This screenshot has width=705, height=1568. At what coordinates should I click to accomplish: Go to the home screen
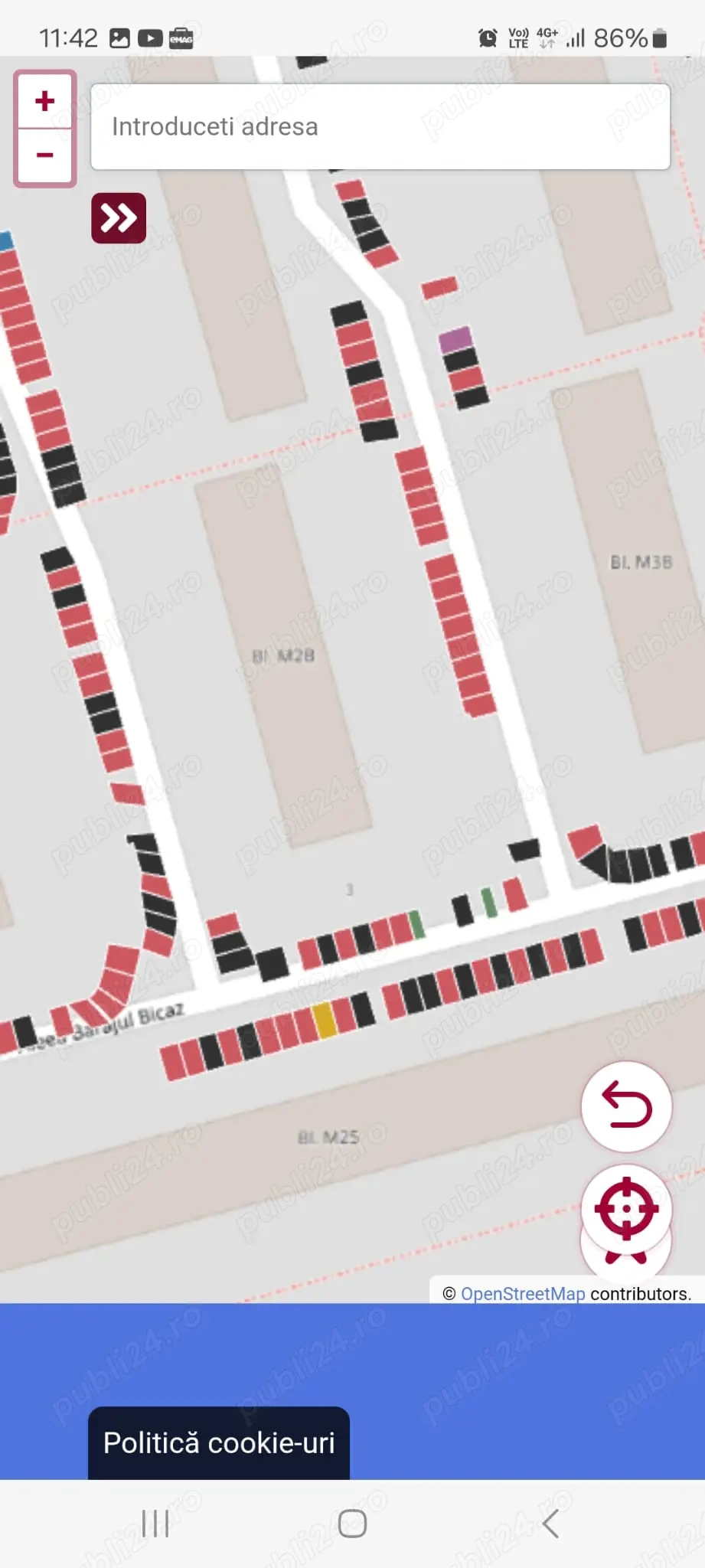coord(352,1524)
